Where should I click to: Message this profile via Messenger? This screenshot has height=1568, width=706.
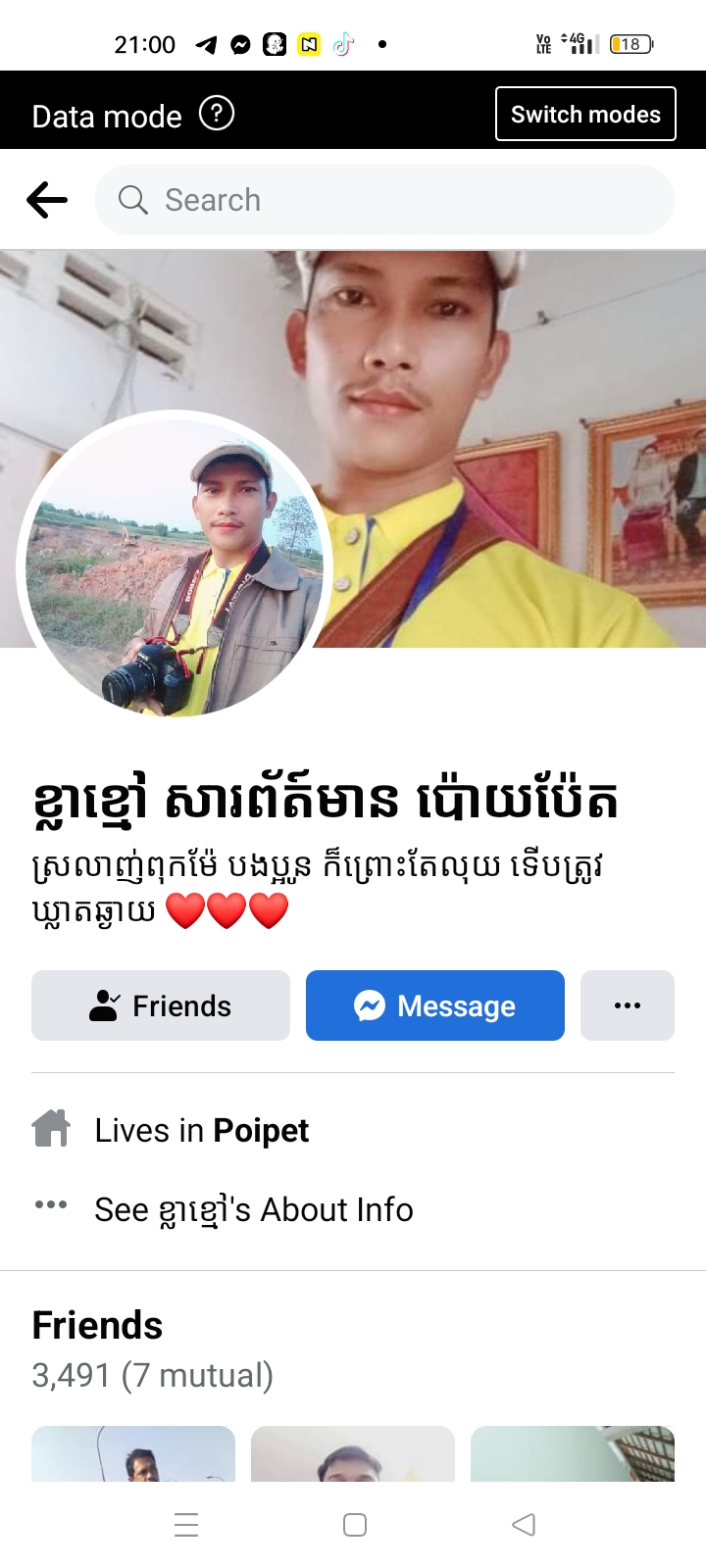pyautogui.click(x=435, y=1005)
